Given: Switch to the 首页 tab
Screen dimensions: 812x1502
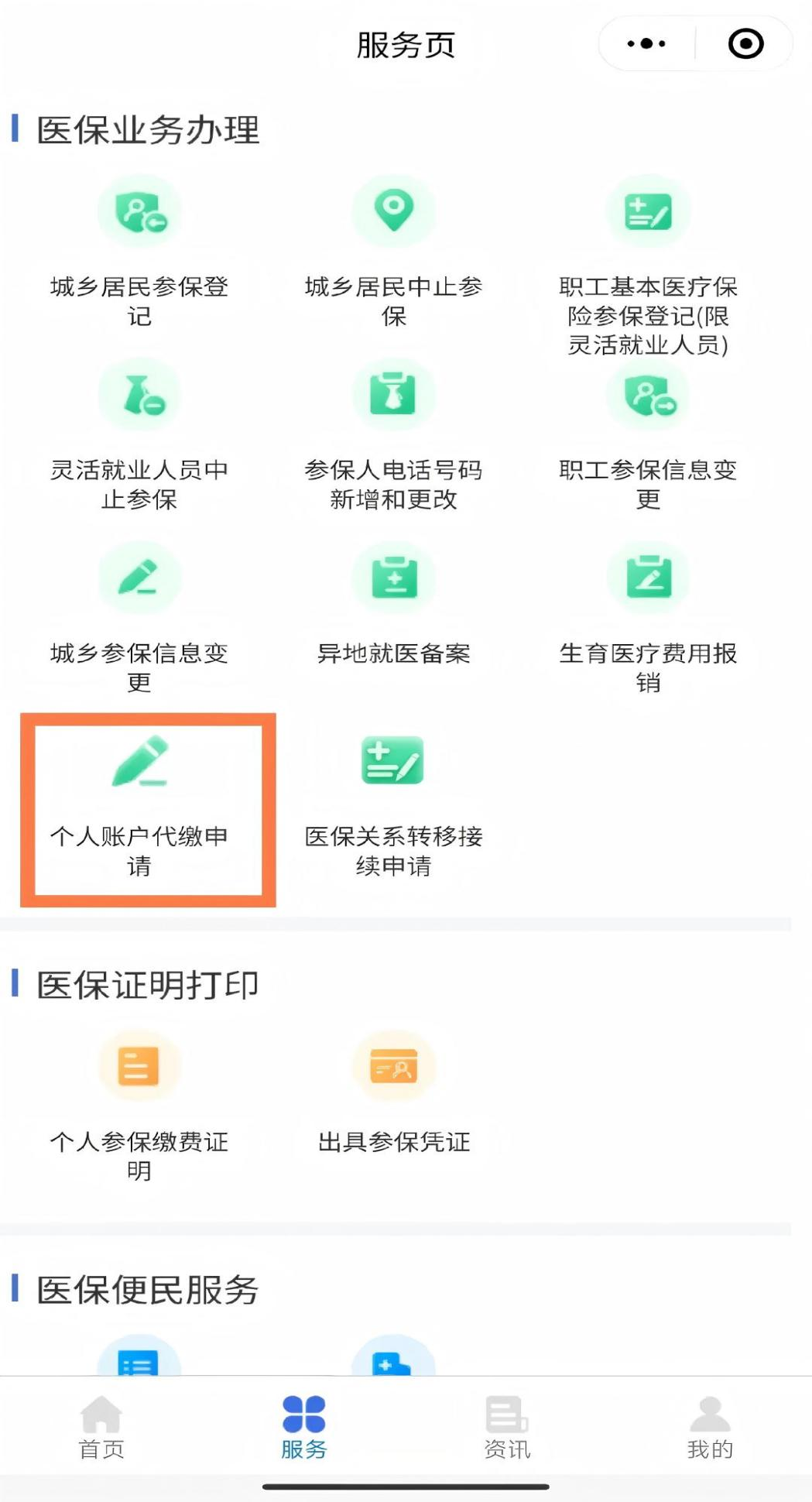Looking at the screenshot, I should pos(101,1427).
